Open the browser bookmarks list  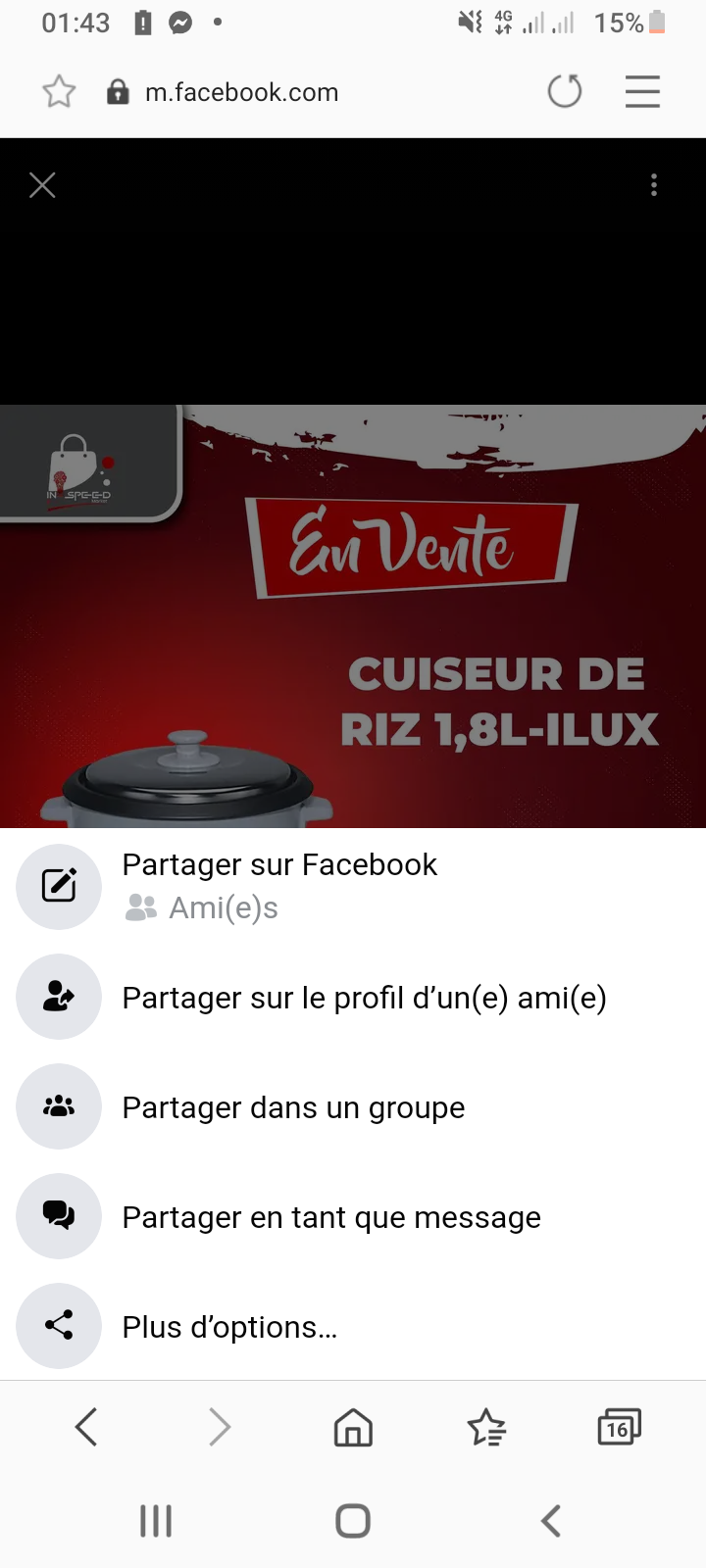(486, 1427)
